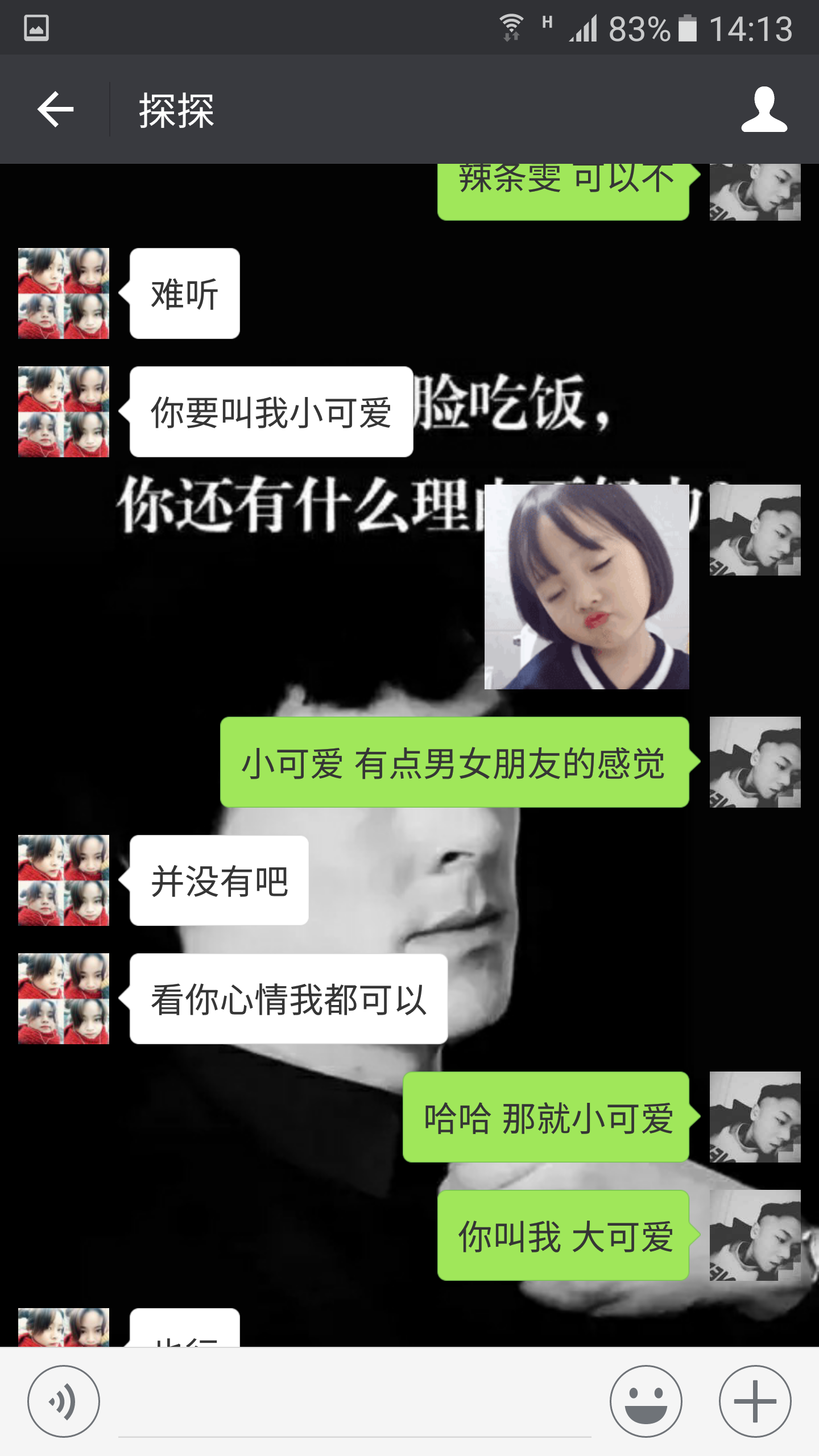The width and height of the screenshot is (819, 1456).
Task: Open the sent girl sticker image
Action: pos(586,586)
